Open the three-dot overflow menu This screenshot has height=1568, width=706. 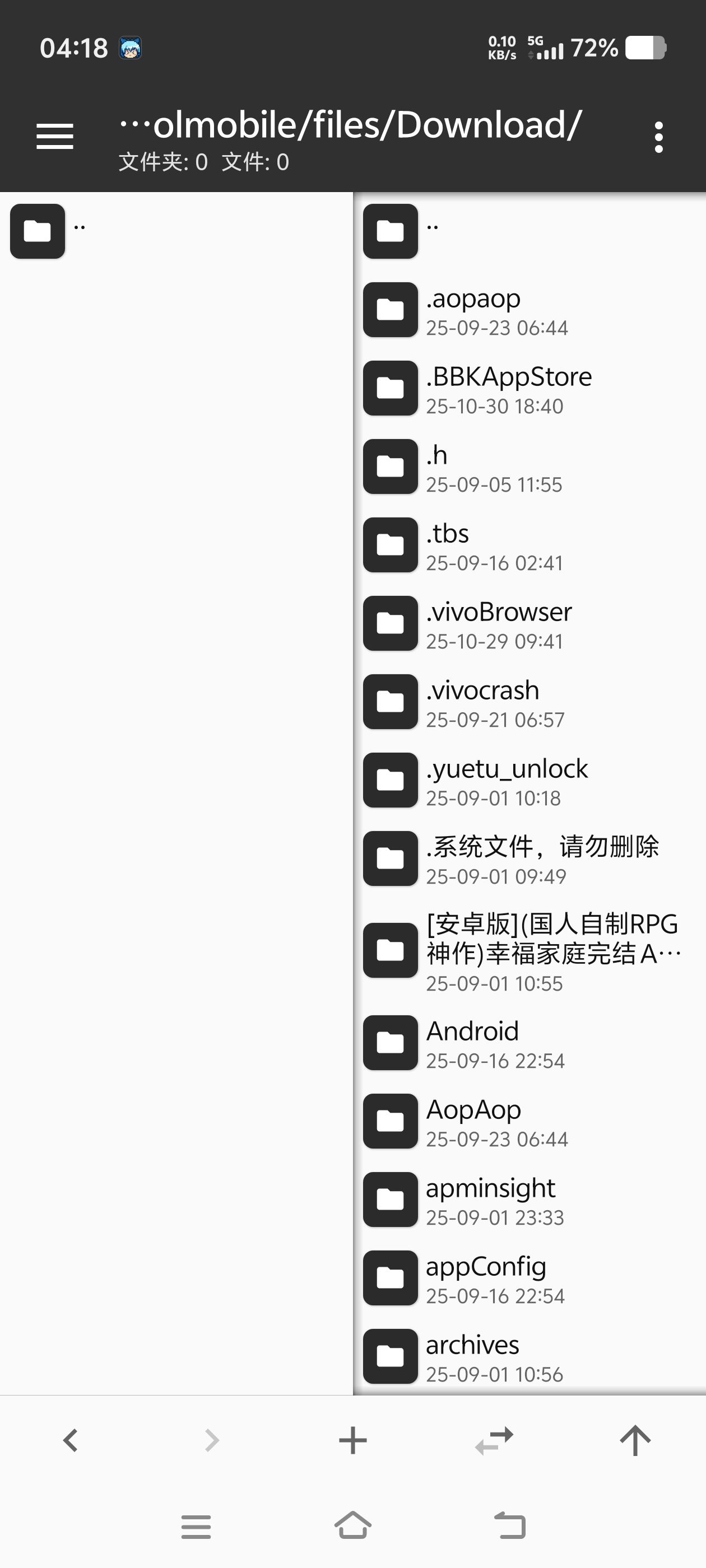[x=658, y=136]
